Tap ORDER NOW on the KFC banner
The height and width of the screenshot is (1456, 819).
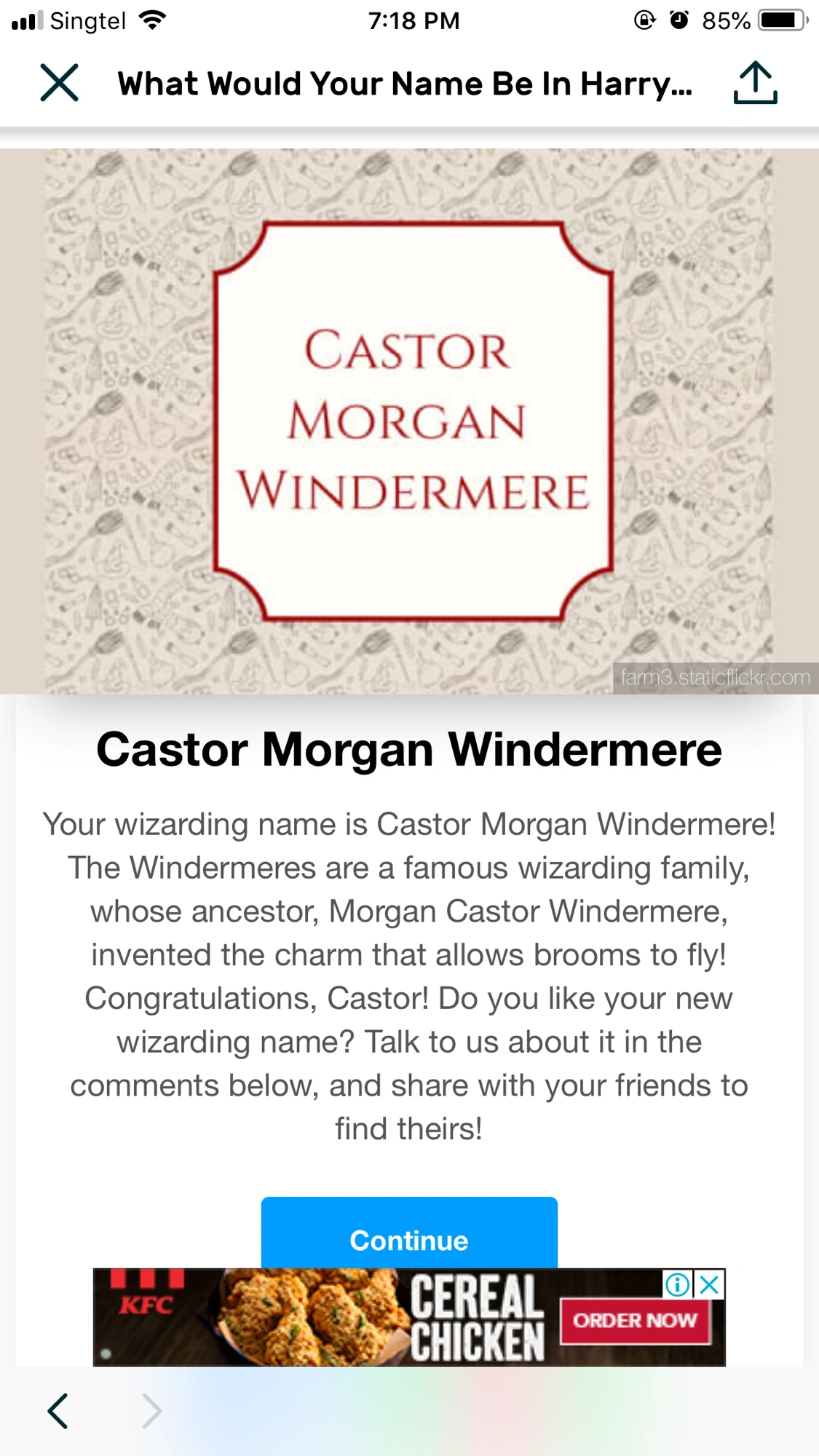(636, 1321)
